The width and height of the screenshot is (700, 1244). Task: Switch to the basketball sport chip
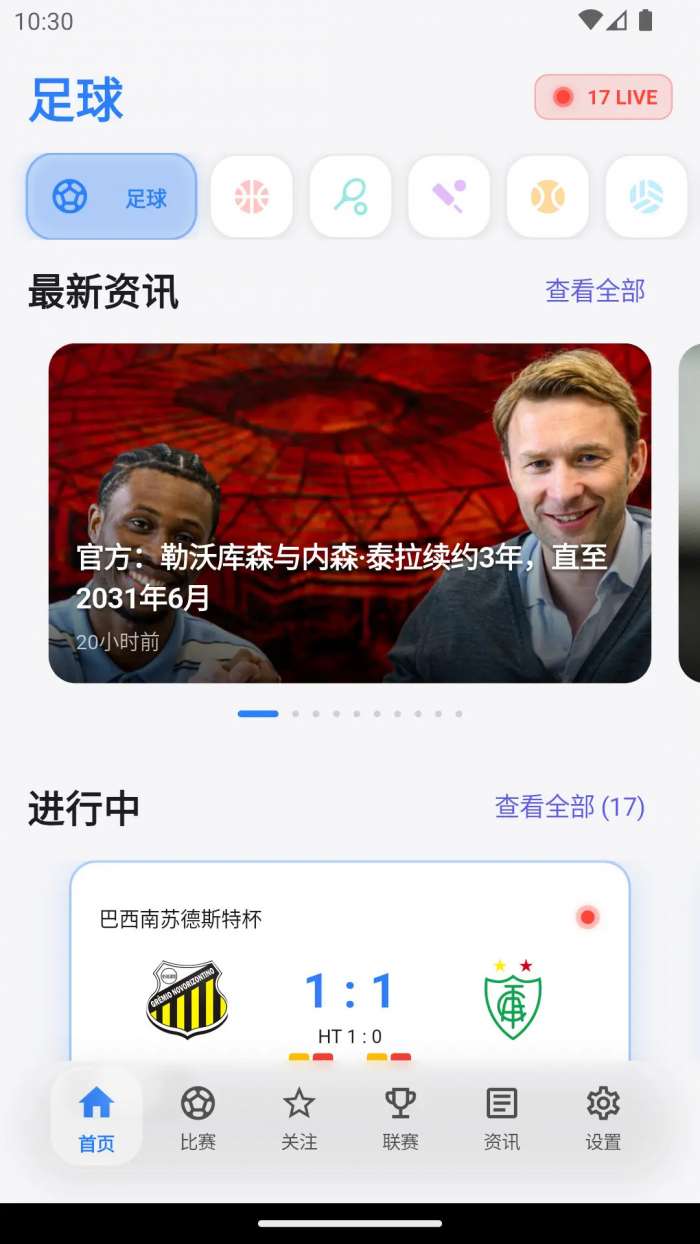tap(252, 197)
